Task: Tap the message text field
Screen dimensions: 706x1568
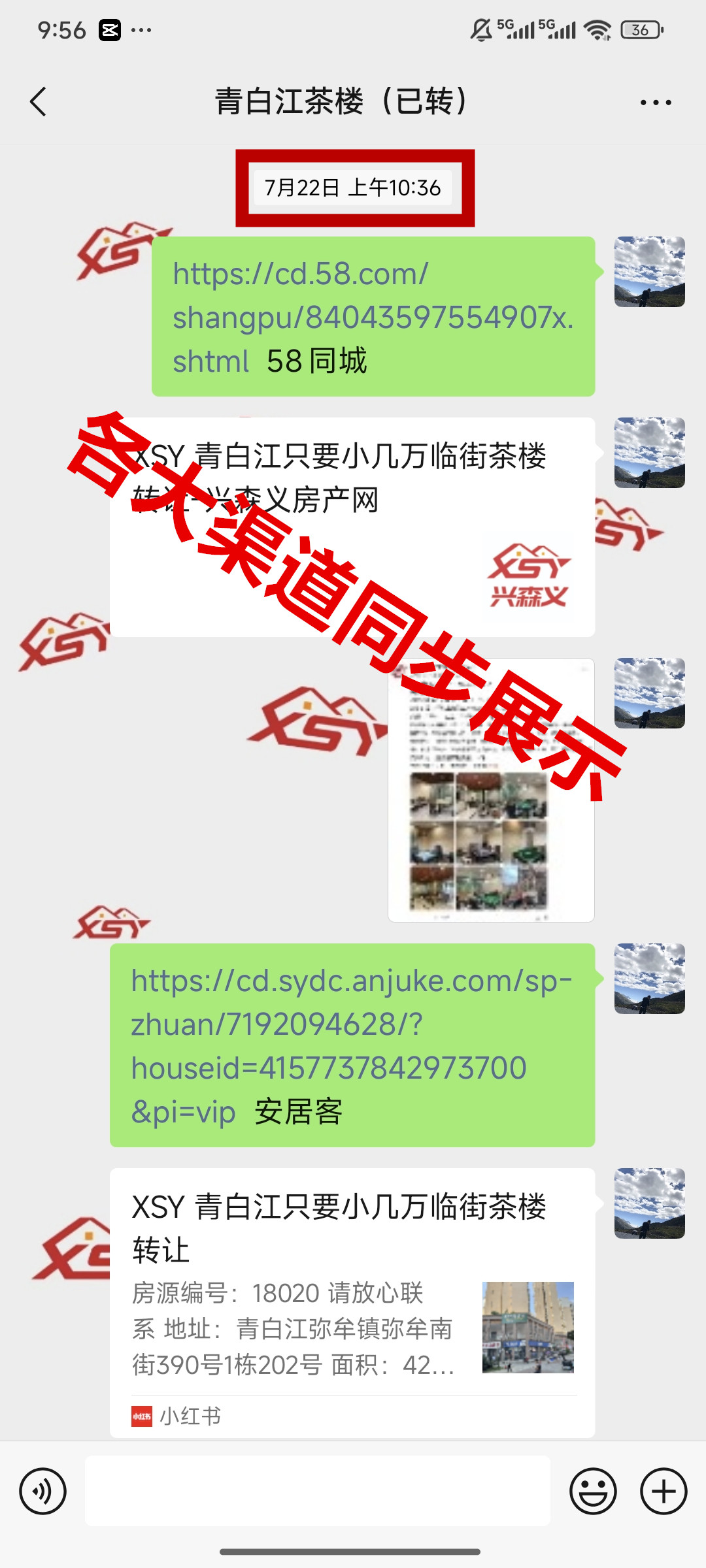Action: tap(318, 1491)
